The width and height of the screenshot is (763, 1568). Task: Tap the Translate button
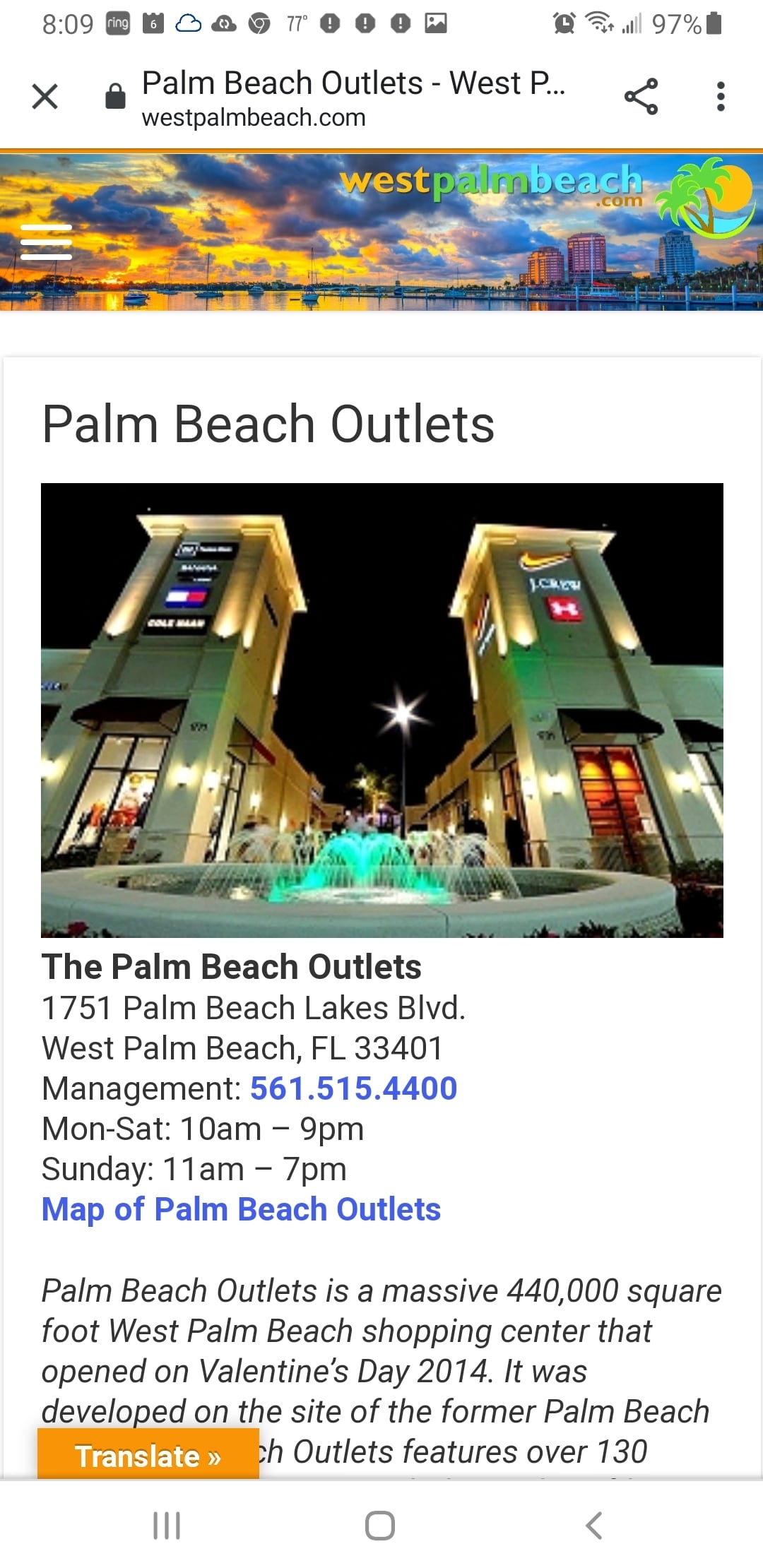coord(148,1454)
